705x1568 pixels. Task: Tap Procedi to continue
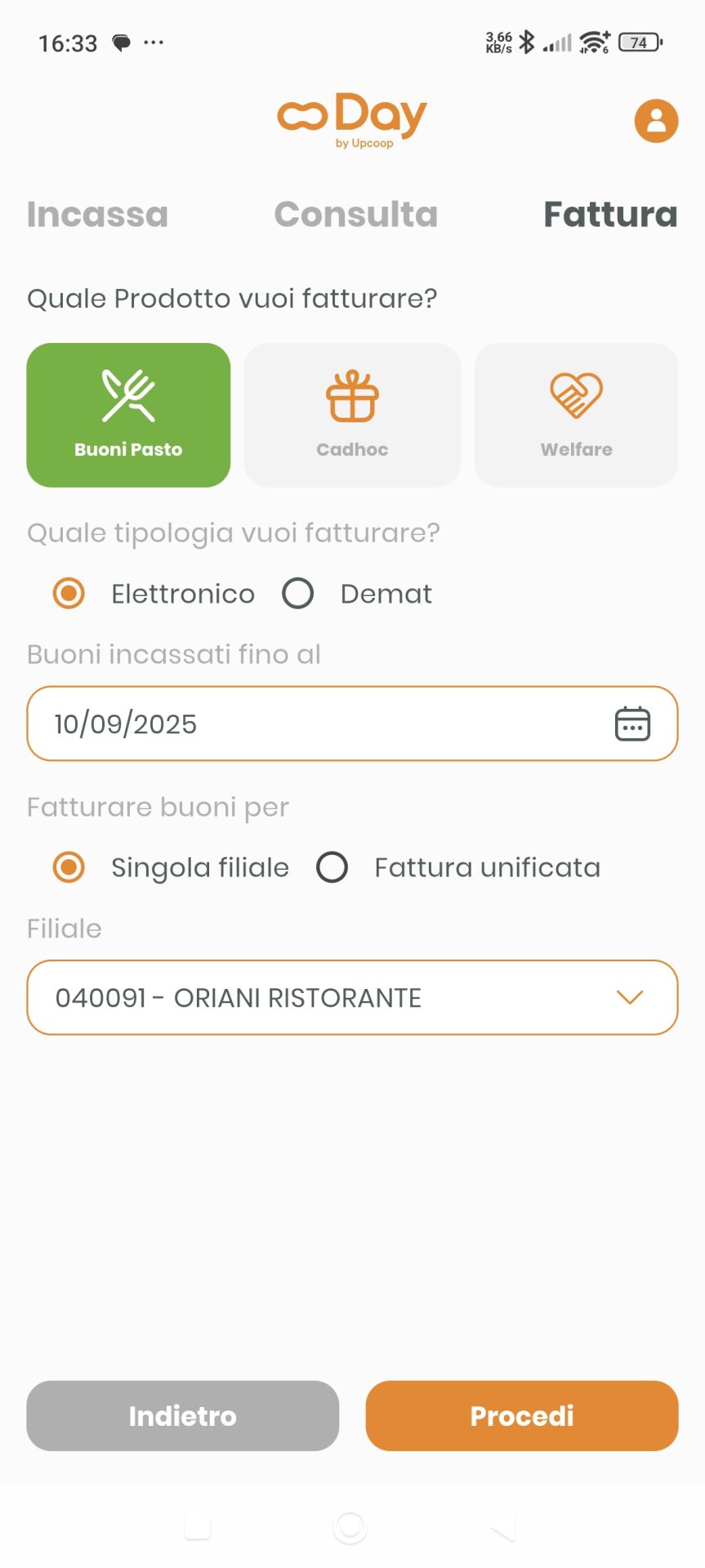pyautogui.click(x=522, y=1416)
